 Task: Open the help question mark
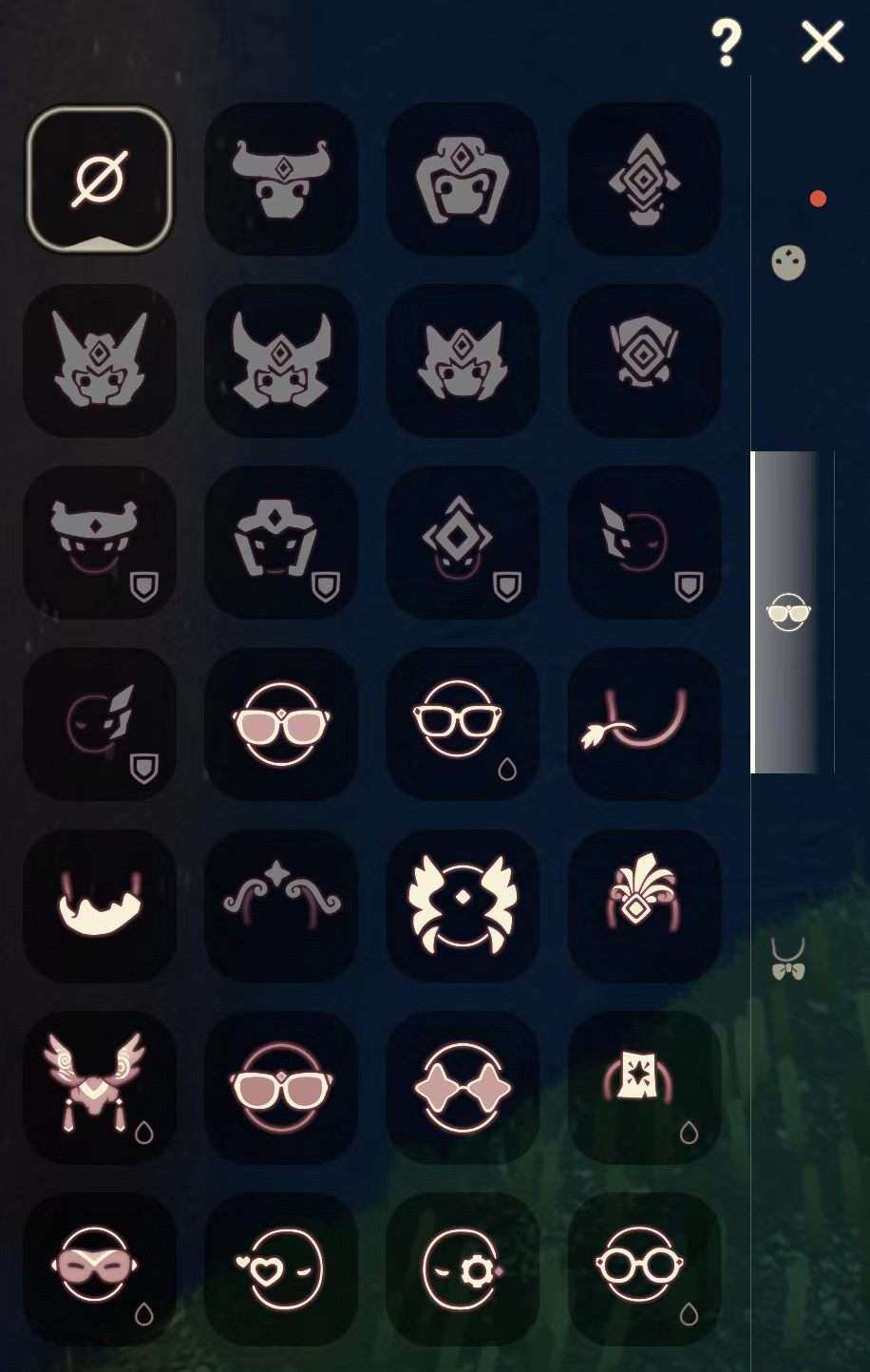[x=727, y=43]
